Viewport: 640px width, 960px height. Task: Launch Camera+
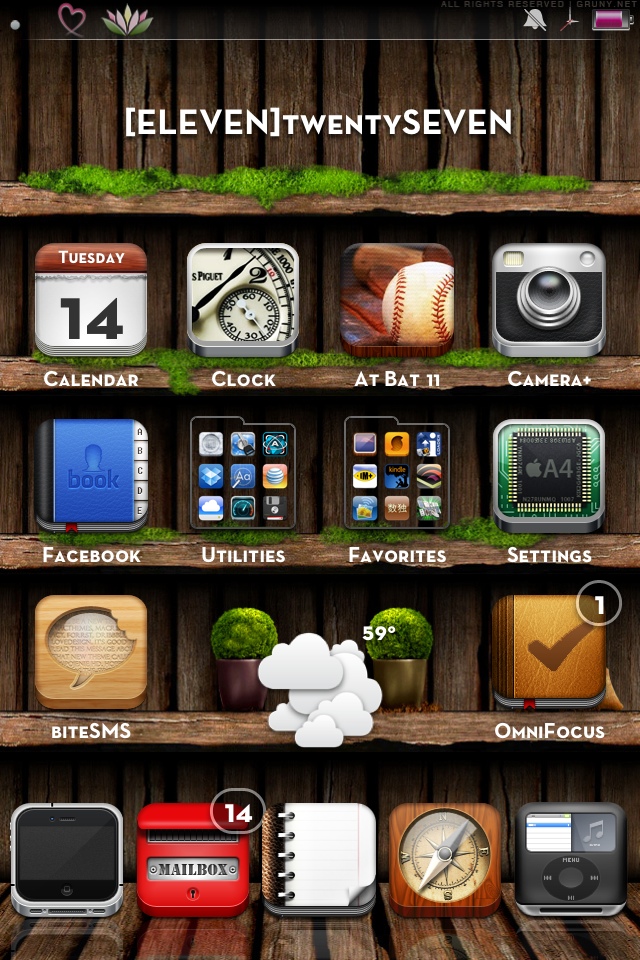(549, 300)
